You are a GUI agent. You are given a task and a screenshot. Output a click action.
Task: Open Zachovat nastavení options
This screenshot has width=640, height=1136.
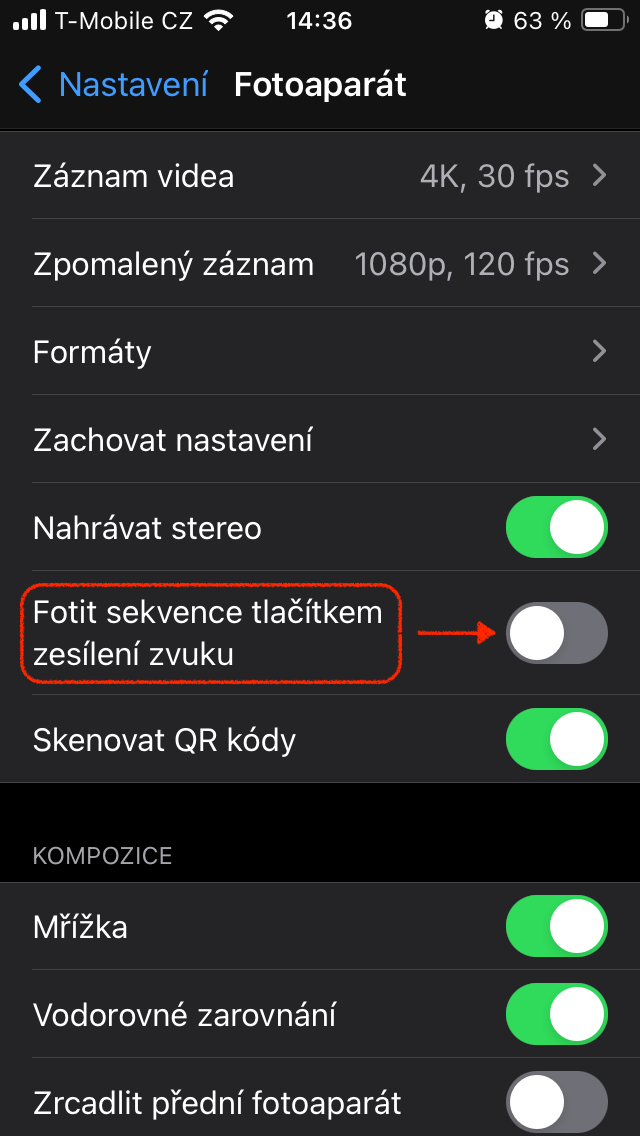[x=320, y=439]
